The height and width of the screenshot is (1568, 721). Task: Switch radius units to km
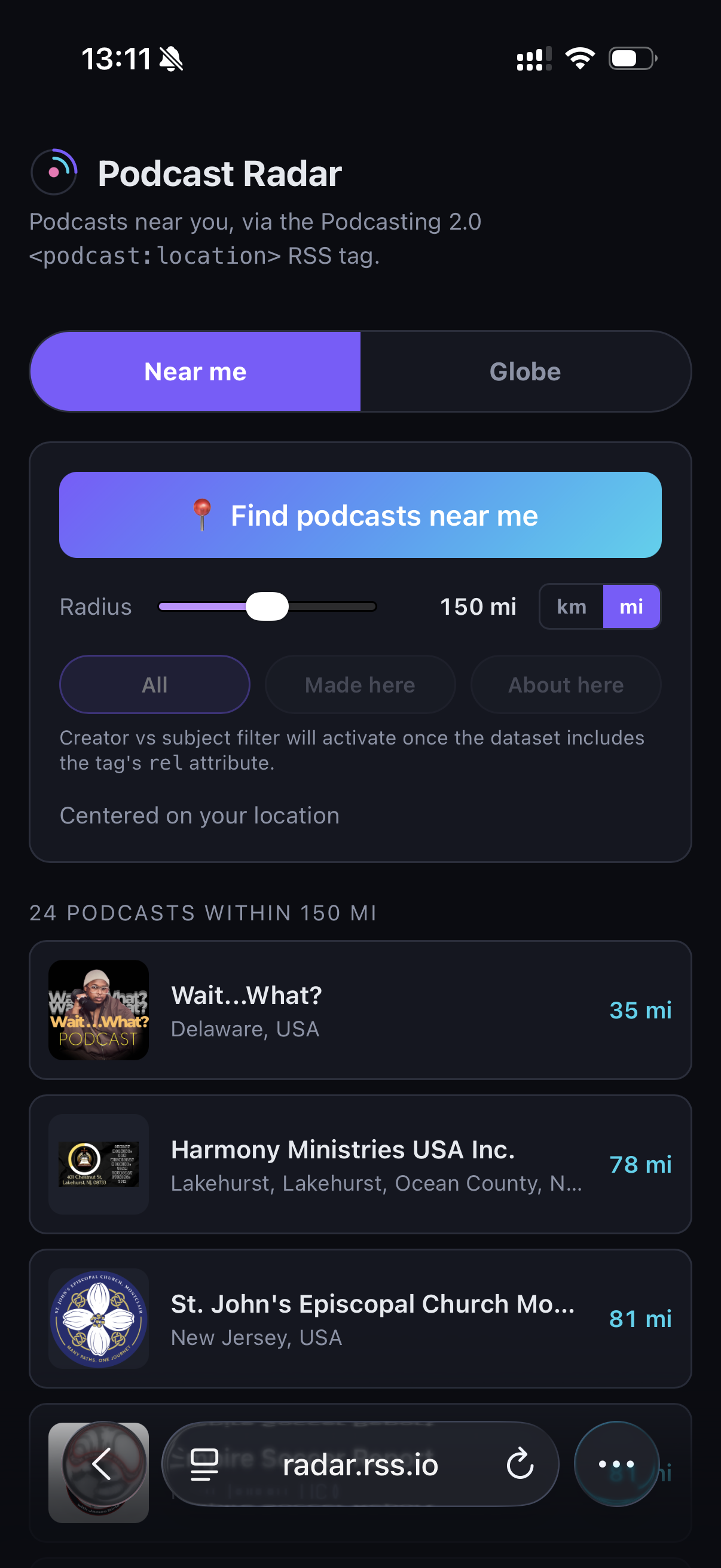[572, 606]
